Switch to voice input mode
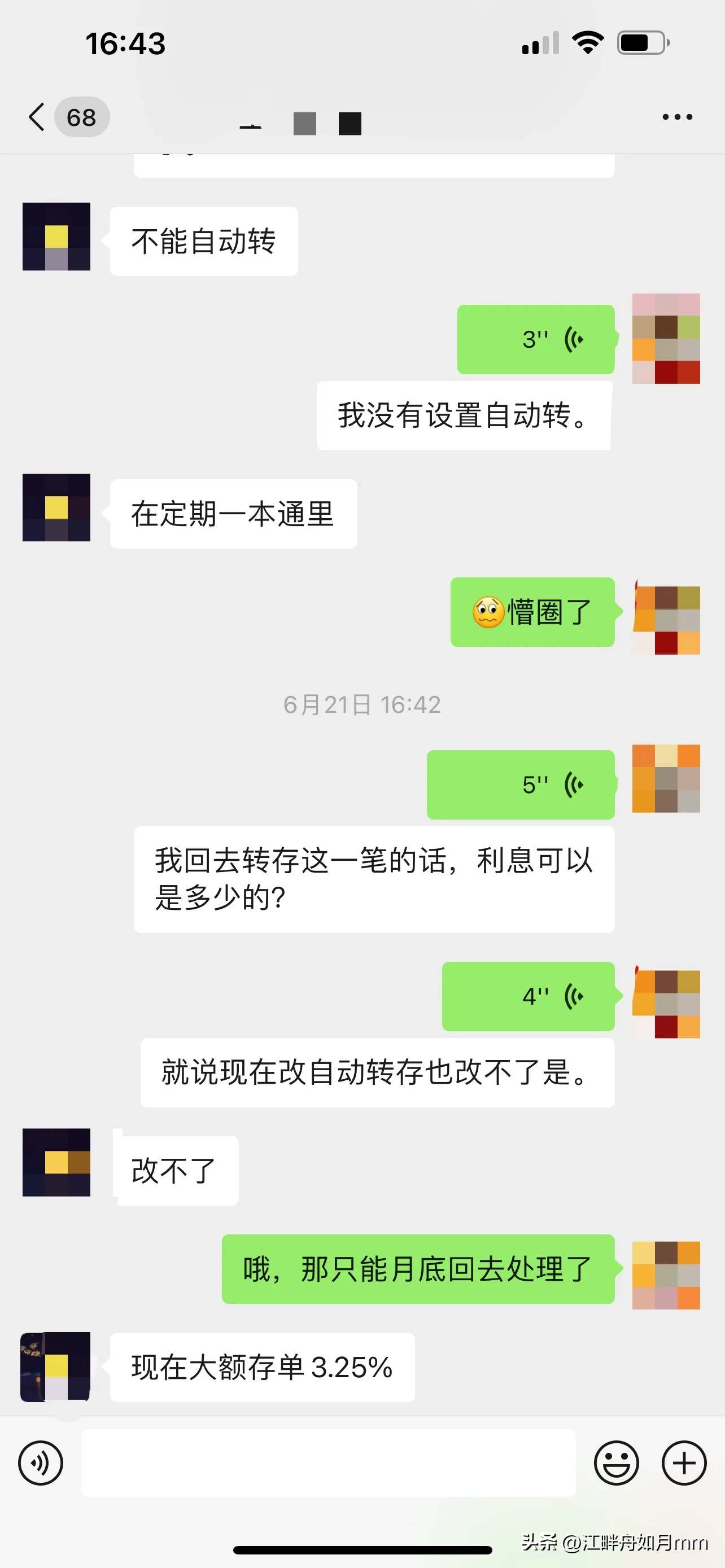This screenshot has height=1568, width=725. pyautogui.click(x=41, y=1462)
